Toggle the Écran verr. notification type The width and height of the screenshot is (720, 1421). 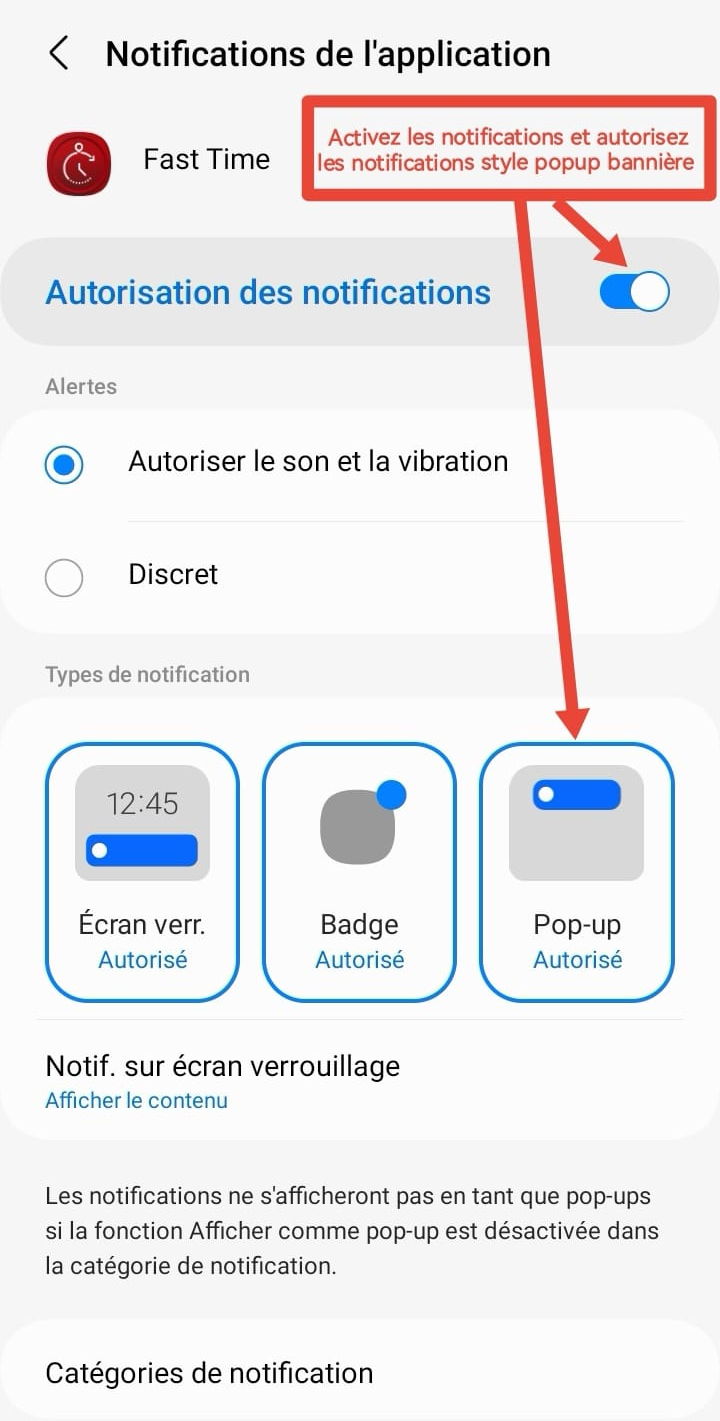click(142, 871)
